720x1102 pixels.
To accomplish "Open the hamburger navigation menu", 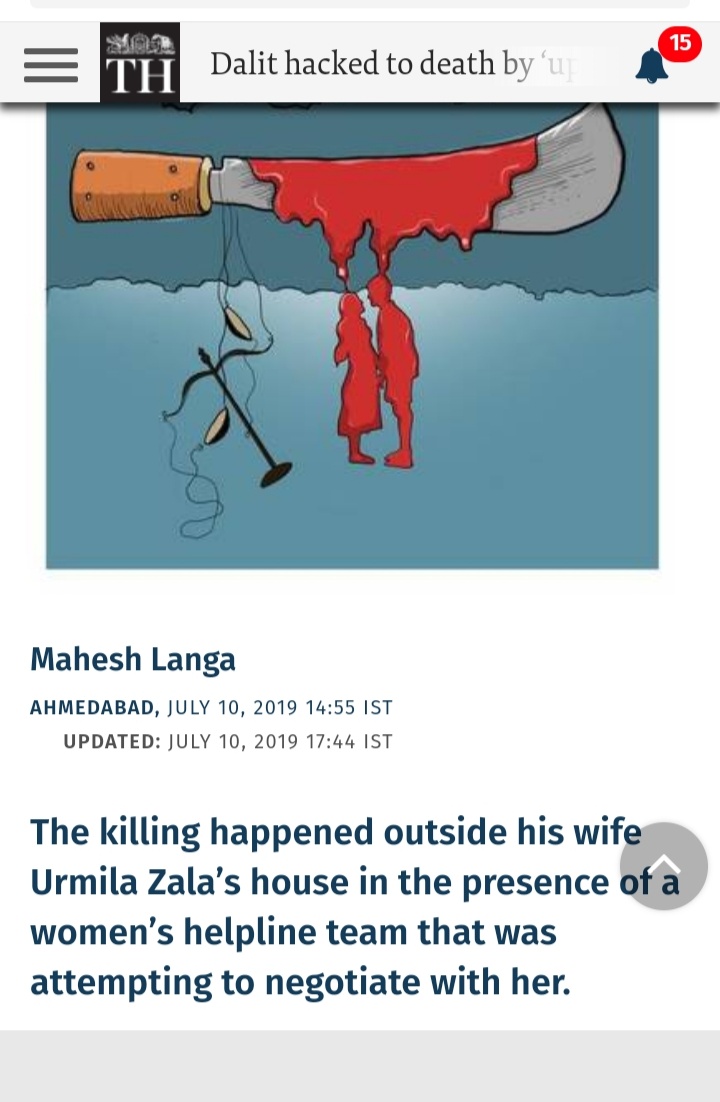I will [x=51, y=65].
